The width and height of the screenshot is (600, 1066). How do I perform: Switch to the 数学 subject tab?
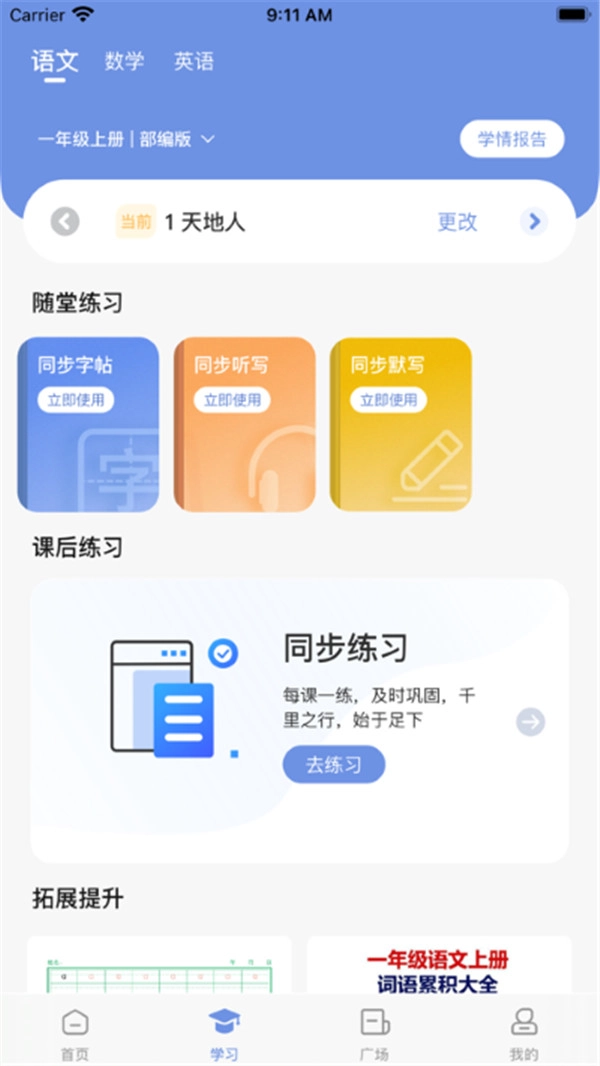(x=124, y=62)
